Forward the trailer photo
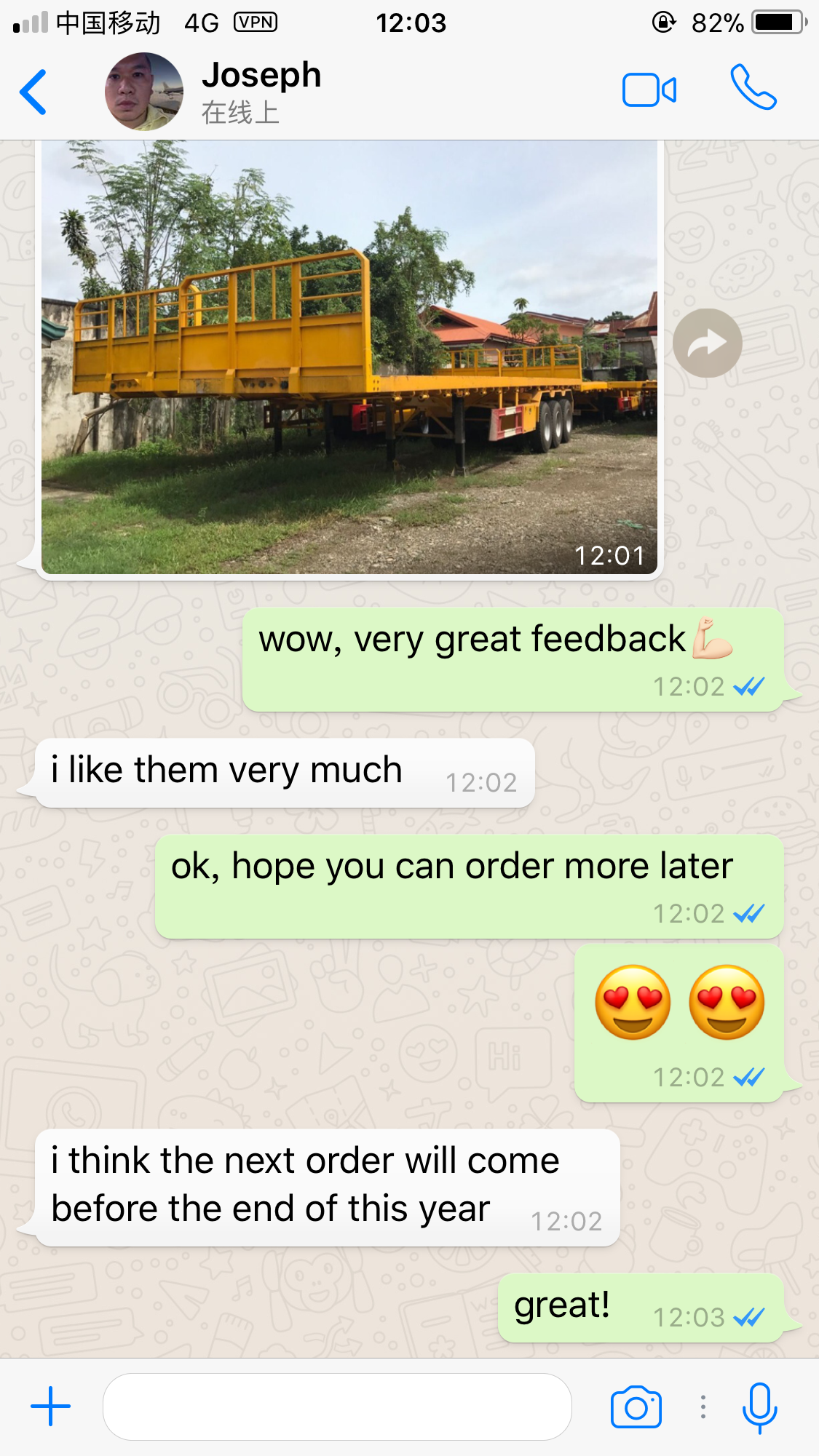Viewport: 819px width, 1456px height. tap(707, 343)
